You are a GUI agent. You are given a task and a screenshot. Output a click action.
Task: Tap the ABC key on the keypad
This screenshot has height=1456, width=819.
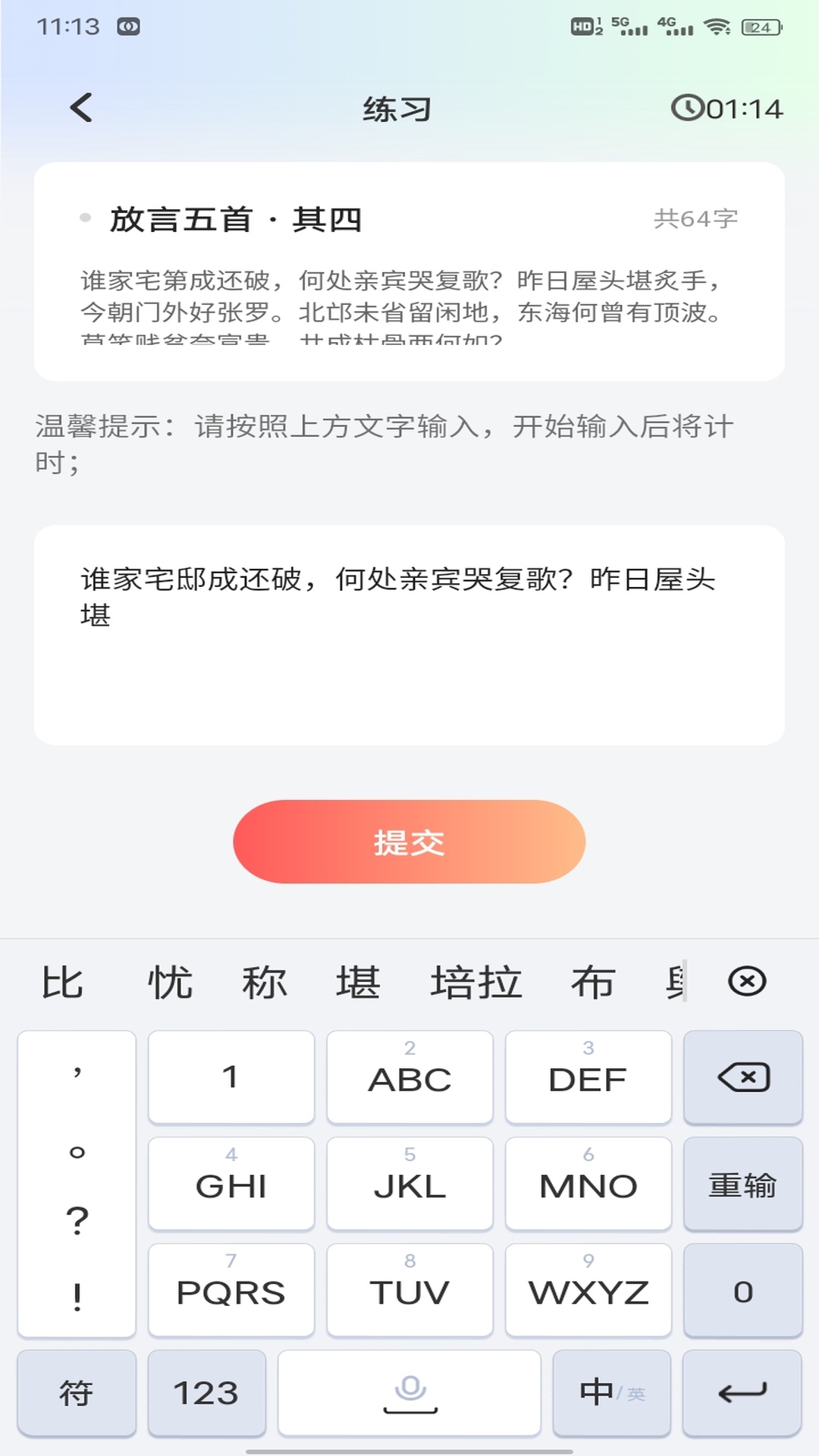coord(409,1077)
